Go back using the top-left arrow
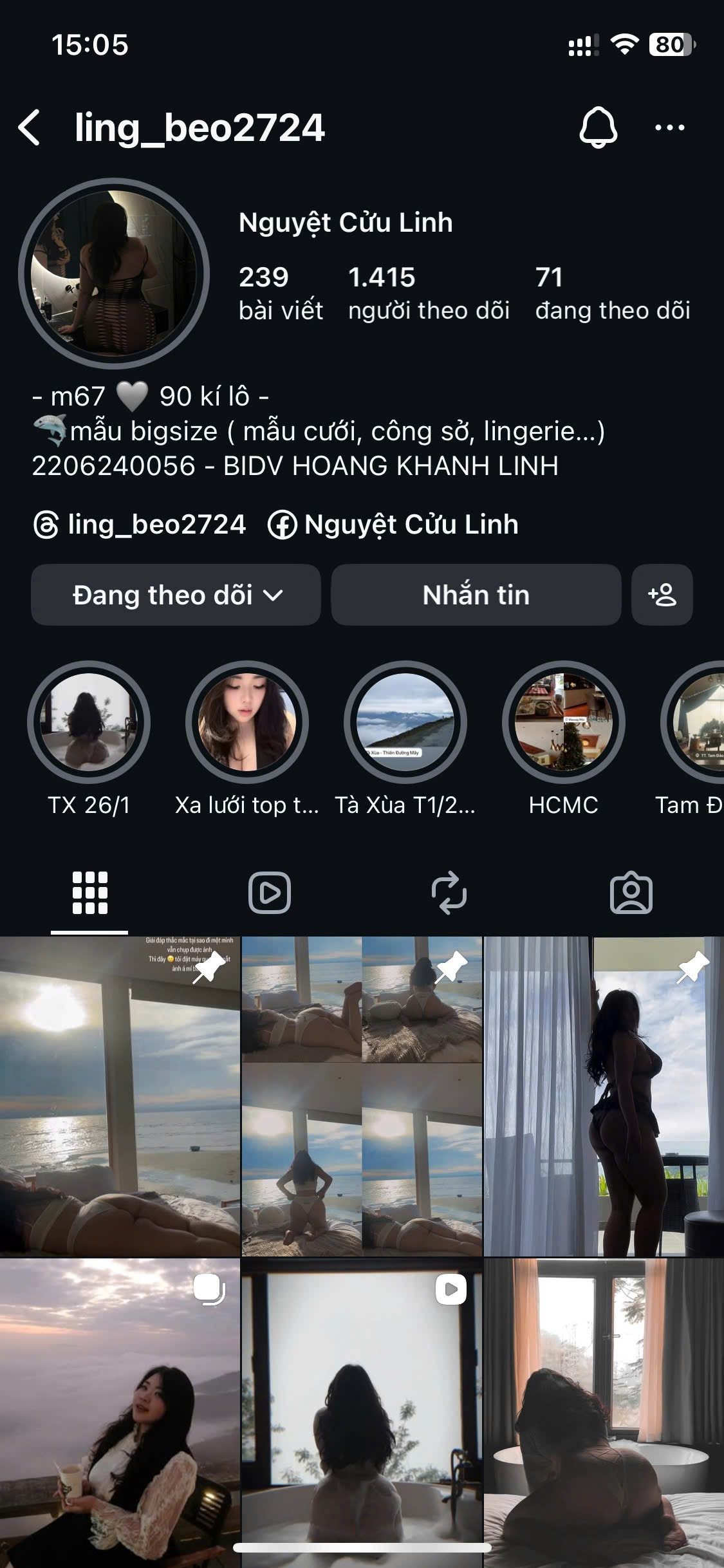Screen dimensions: 724x1568 point(30,127)
